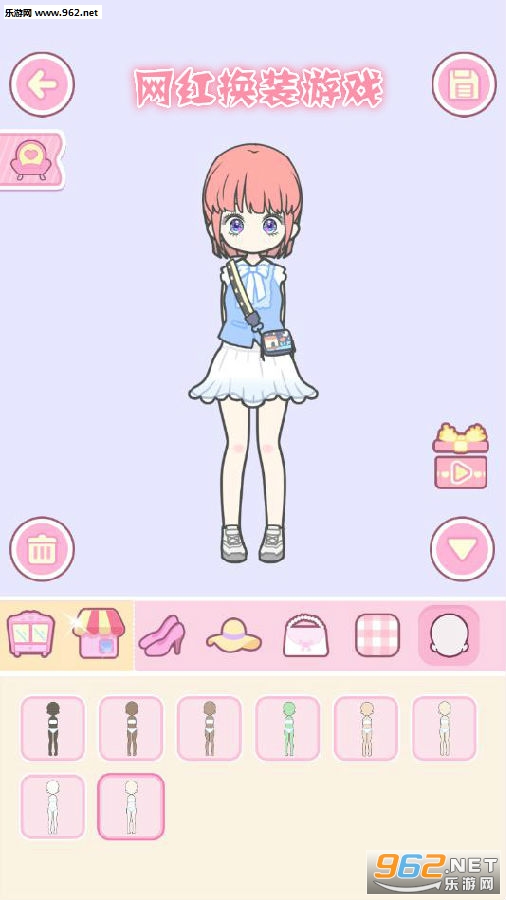Image resolution: width=506 pixels, height=900 pixels.
Task: Collapse the panel with the down arrow
Action: [462, 549]
